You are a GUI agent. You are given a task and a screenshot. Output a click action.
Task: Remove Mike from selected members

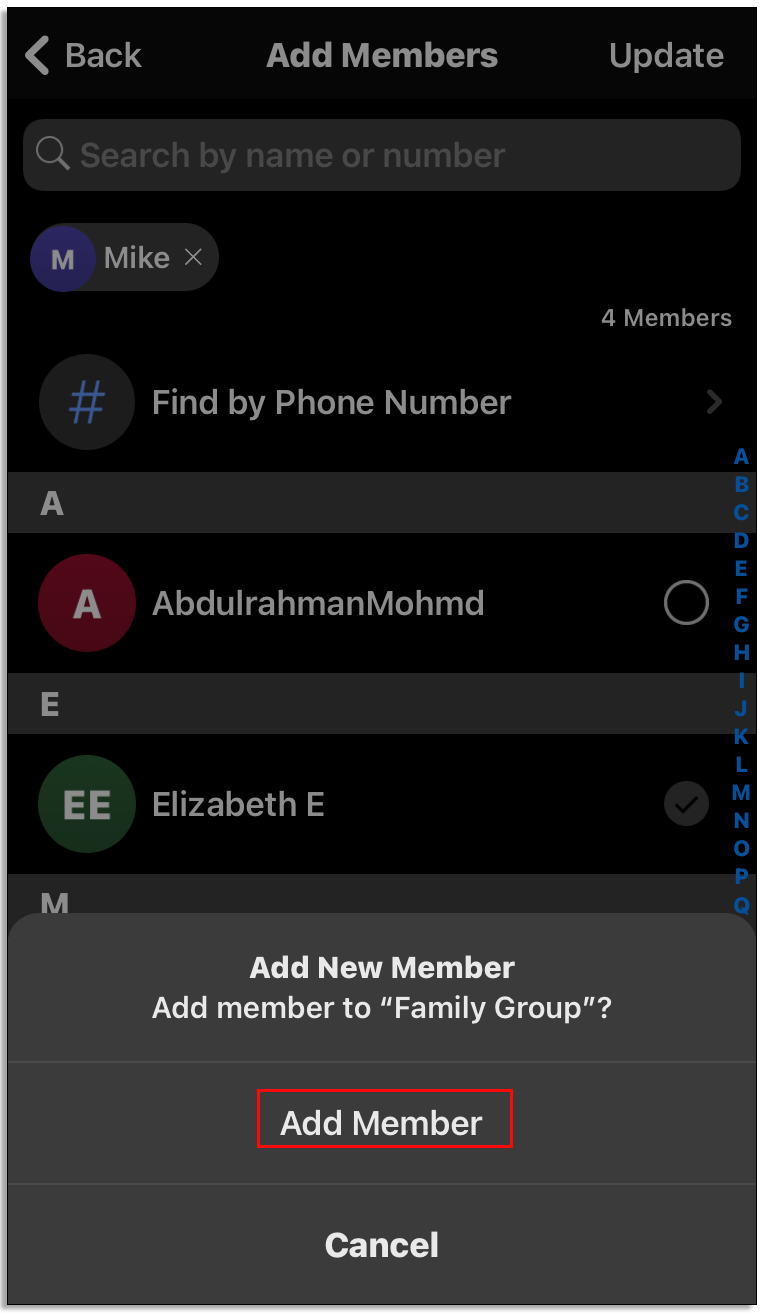[194, 258]
